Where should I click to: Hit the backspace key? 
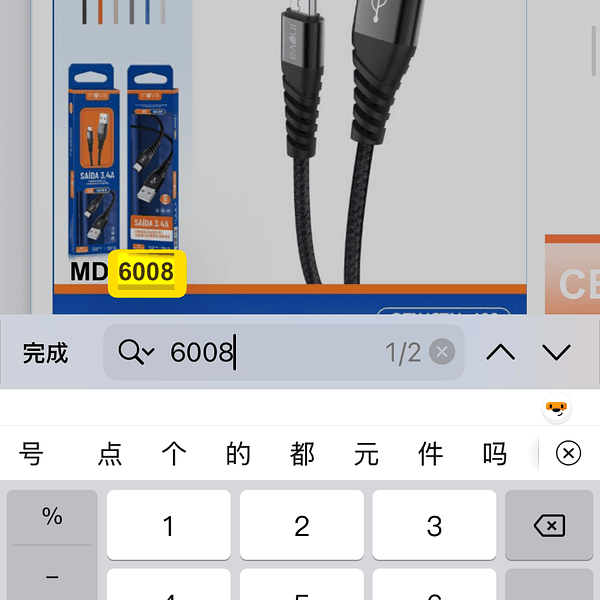549,526
